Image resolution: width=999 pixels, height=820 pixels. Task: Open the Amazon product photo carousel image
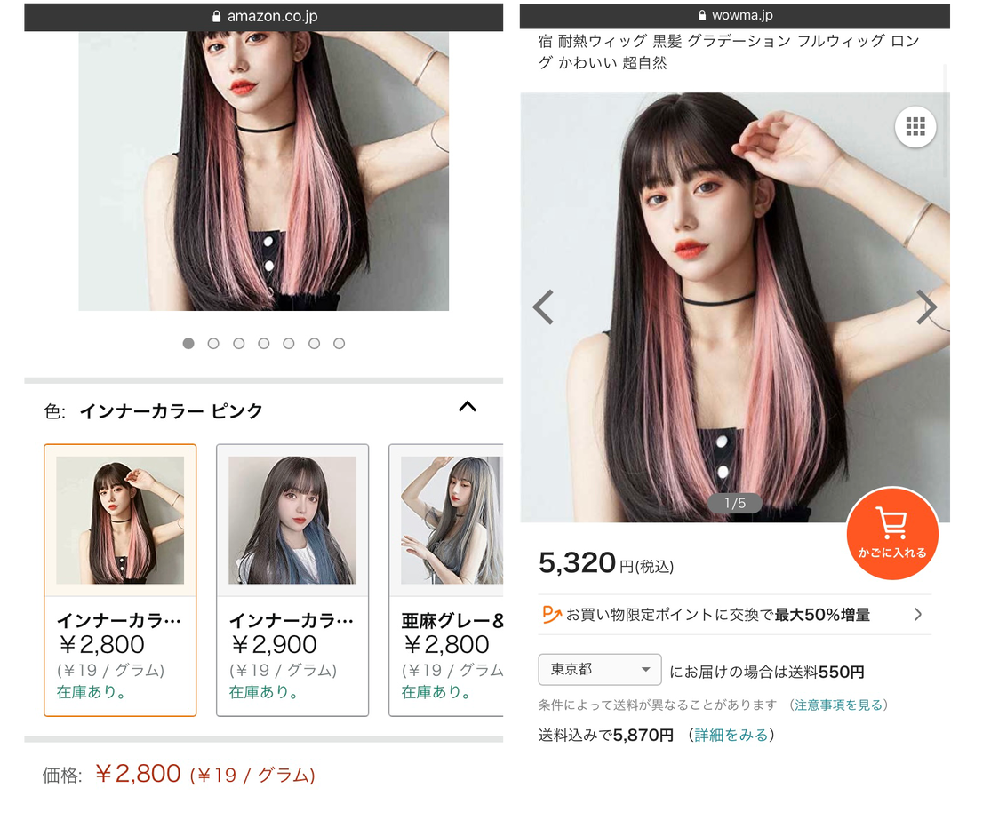tap(263, 170)
